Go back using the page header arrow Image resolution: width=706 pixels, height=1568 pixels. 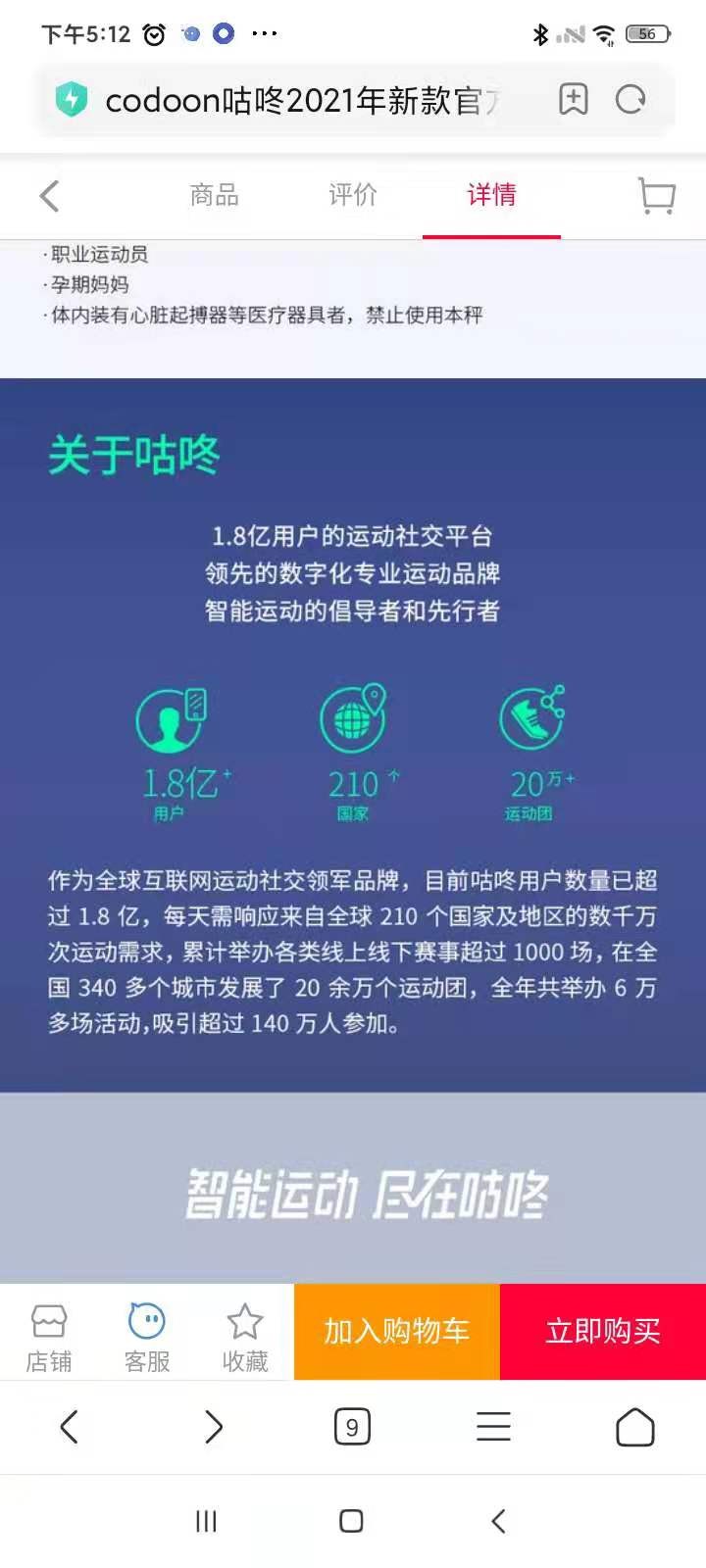point(50,196)
